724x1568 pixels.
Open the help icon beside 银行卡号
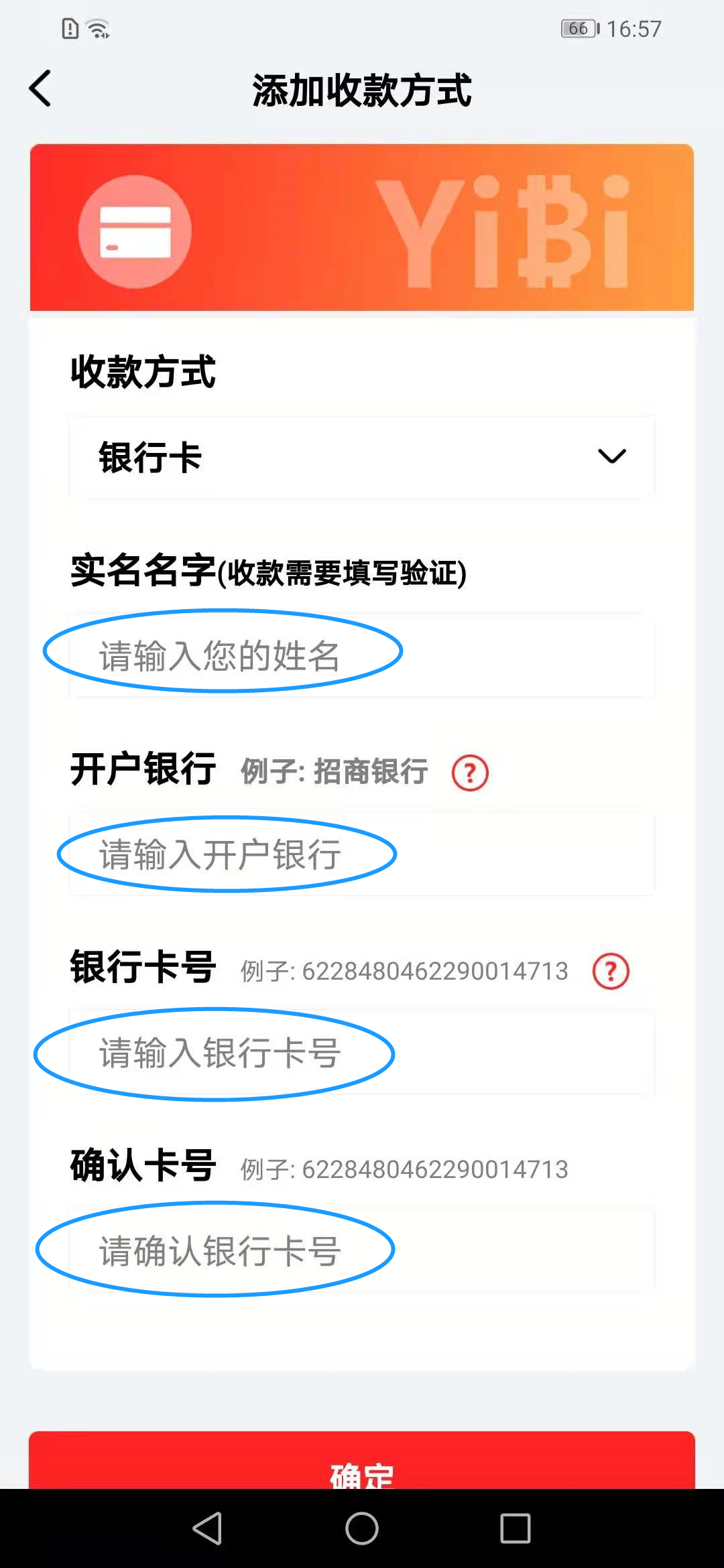click(611, 971)
